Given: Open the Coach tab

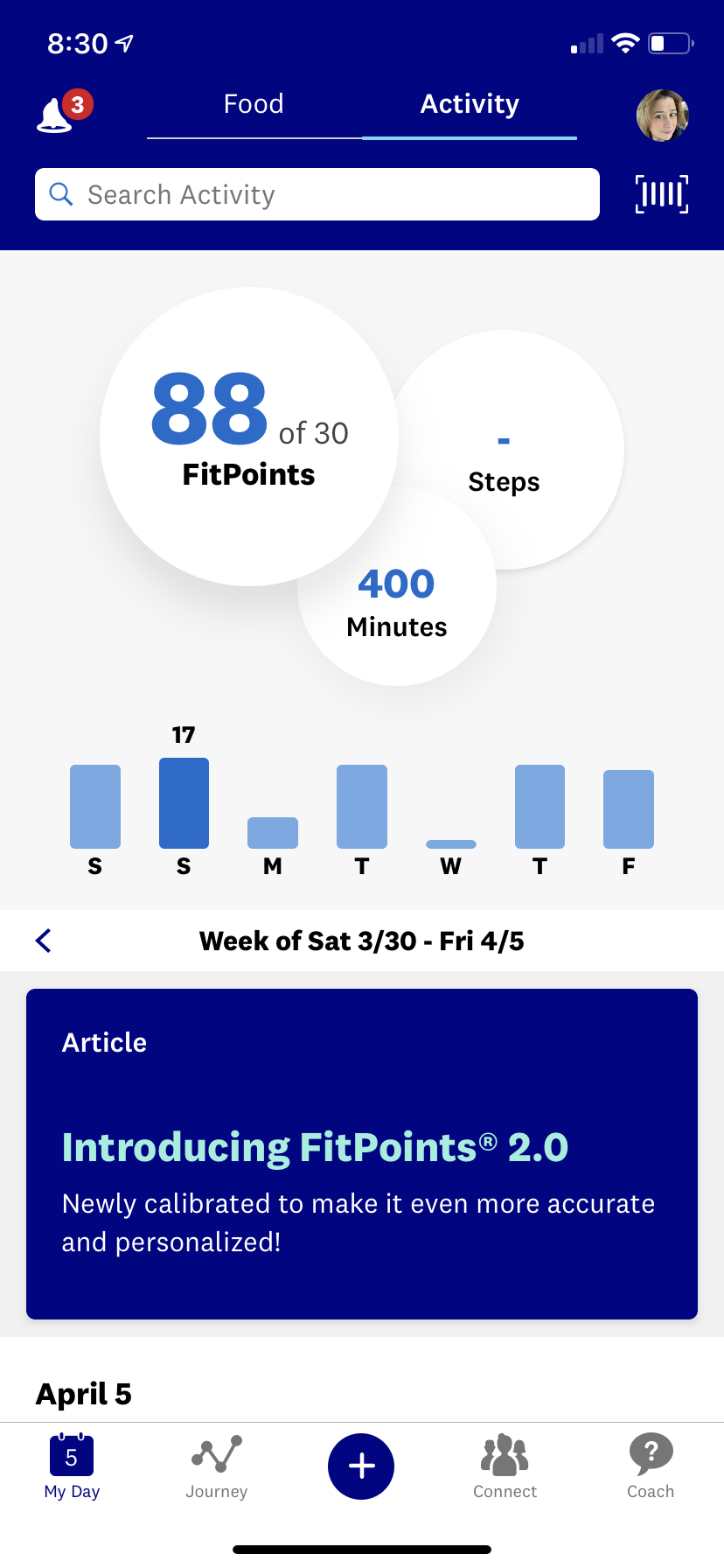Looking at the screenshot, I should tap(651, 1466).
